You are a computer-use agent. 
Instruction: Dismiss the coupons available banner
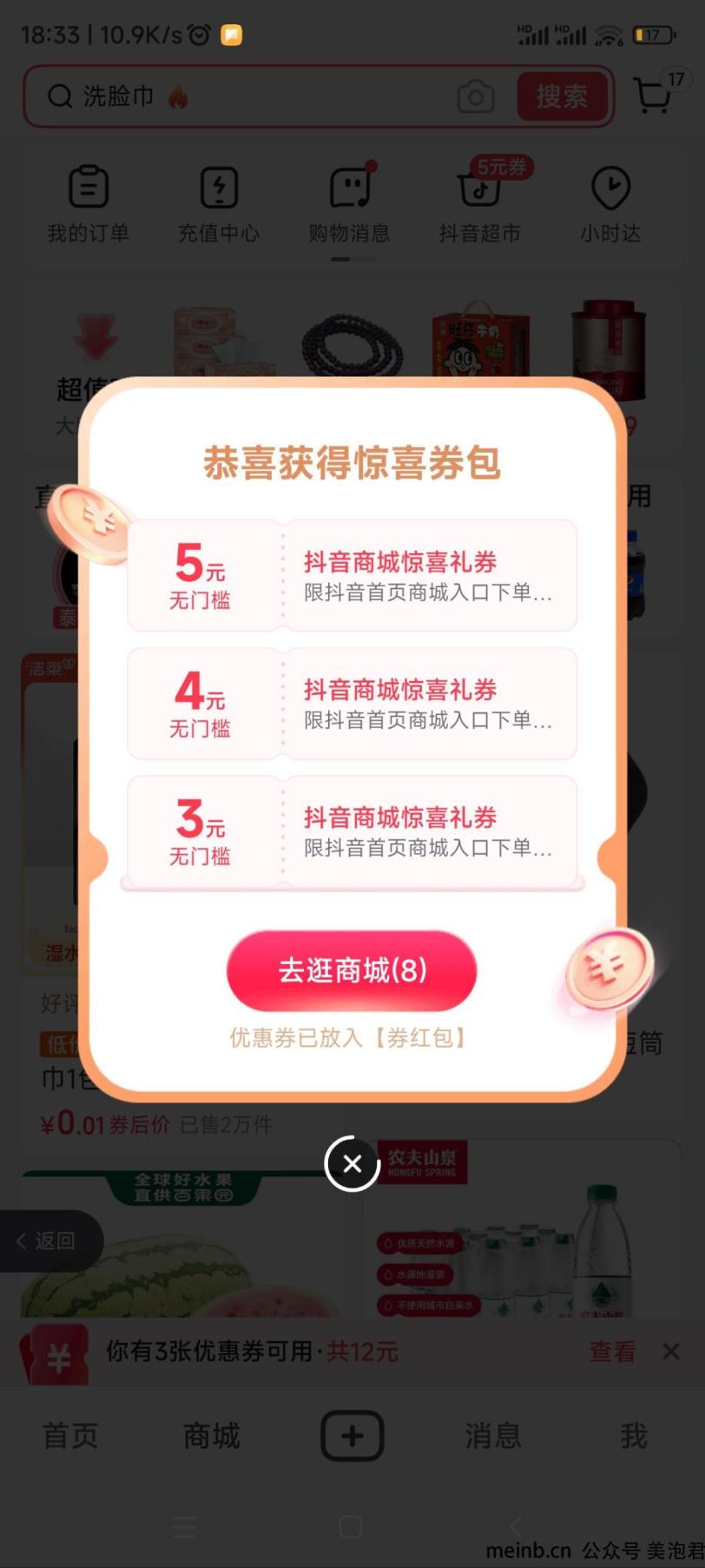pos(671,1351)
